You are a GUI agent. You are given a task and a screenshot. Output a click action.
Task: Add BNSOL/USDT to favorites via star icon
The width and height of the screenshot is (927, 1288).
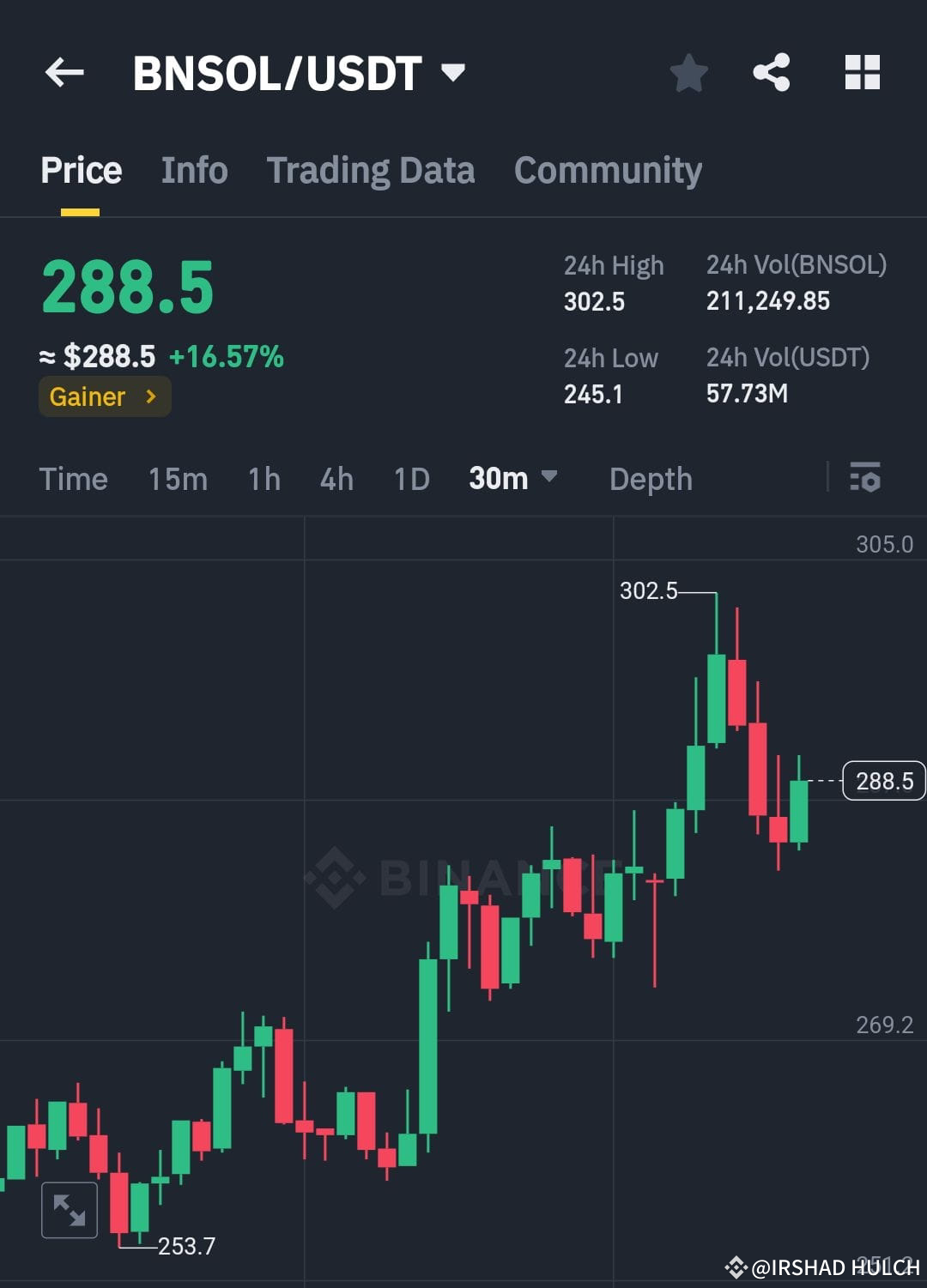tap(689, 73)
